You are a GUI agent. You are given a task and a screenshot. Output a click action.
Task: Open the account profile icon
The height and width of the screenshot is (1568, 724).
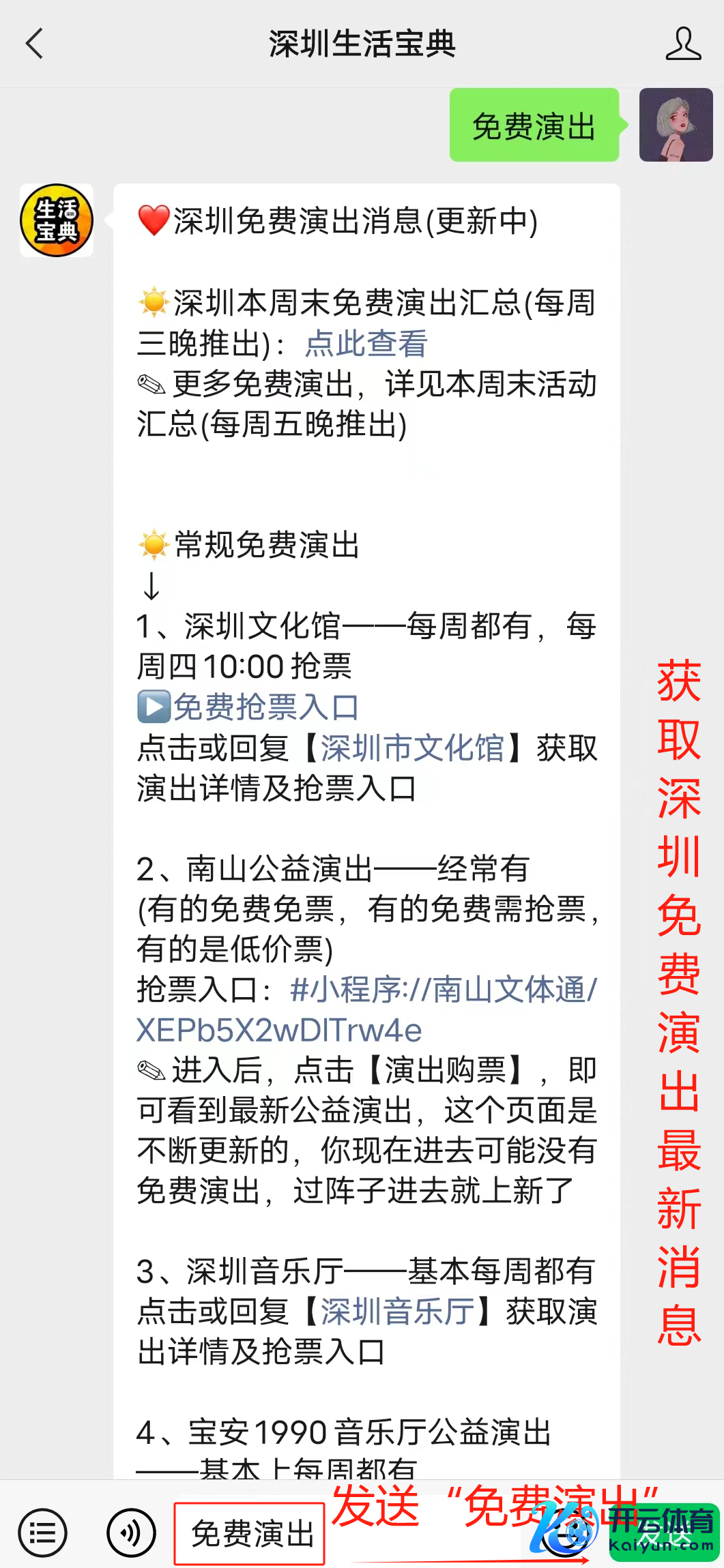pyautogui.click(x=682, y=44)
